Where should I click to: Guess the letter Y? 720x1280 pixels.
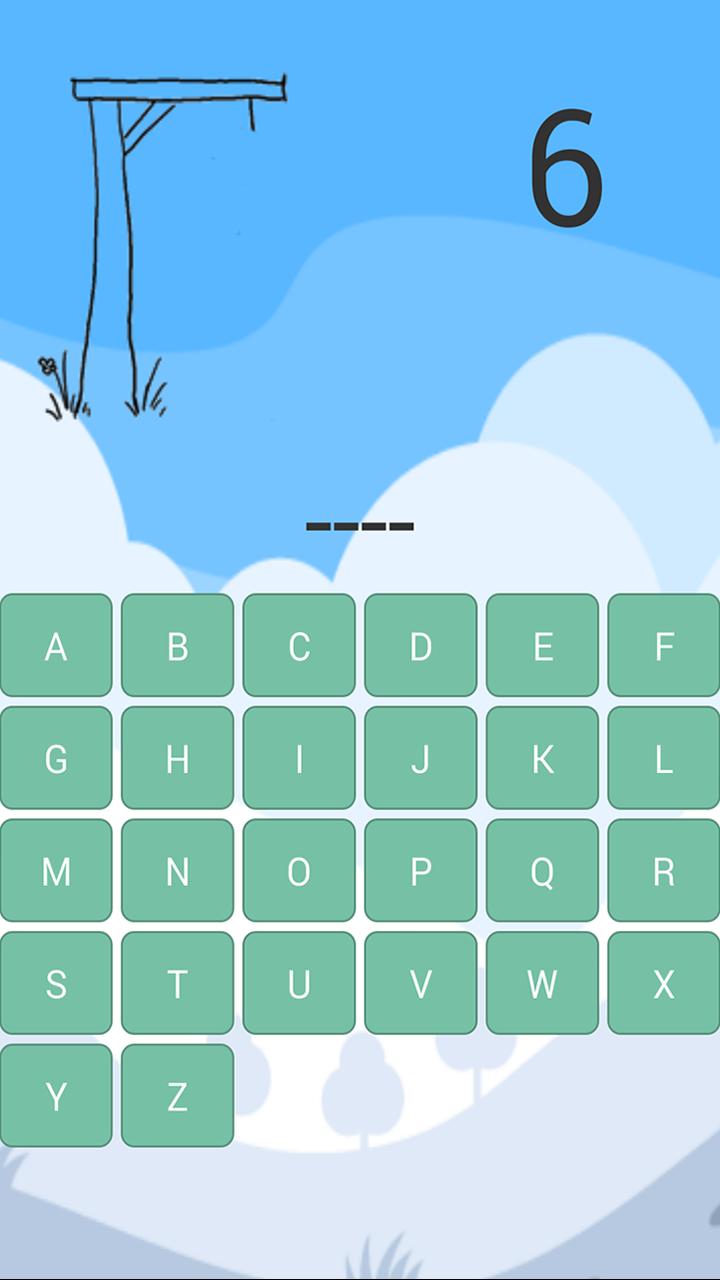(x=56, y=1096)
